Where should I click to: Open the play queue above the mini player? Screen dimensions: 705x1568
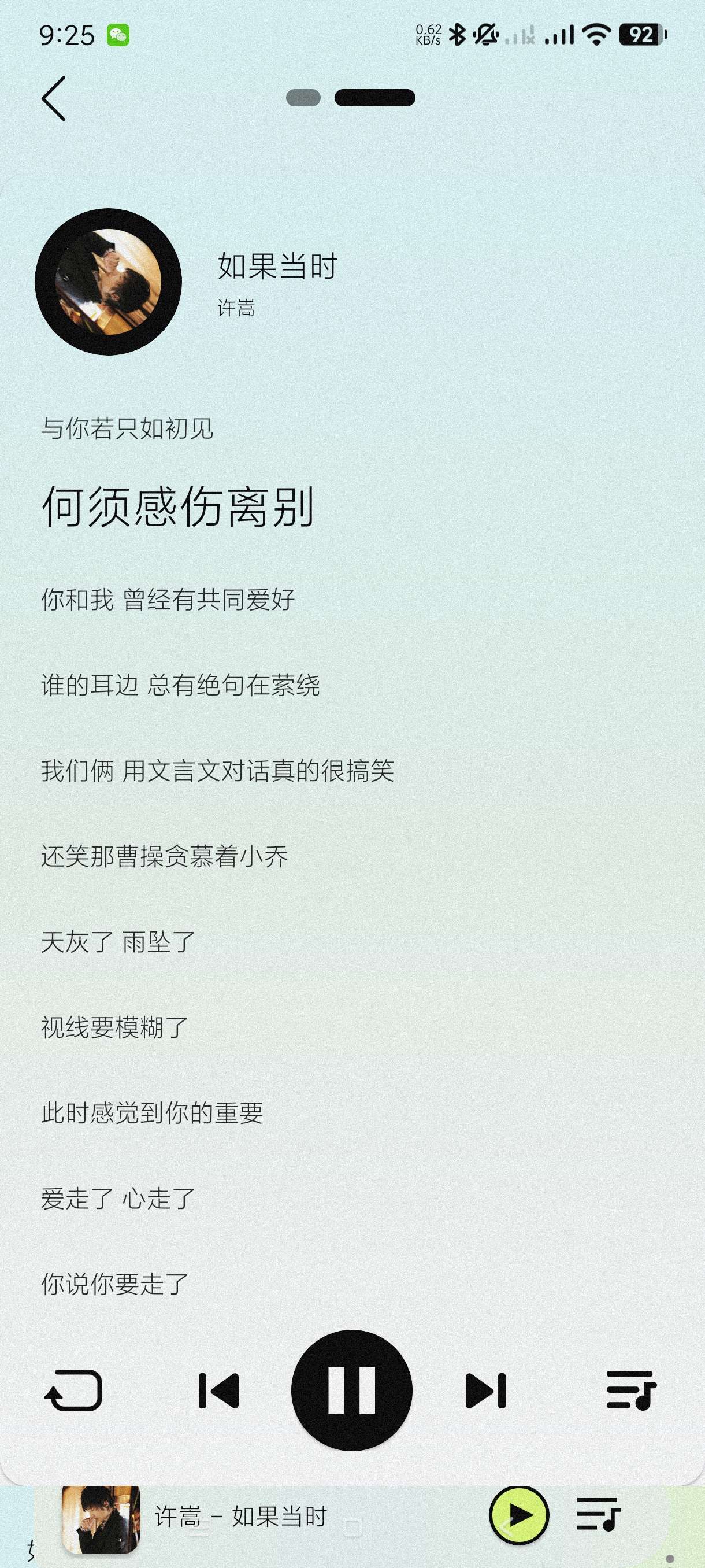(631, 1391)
